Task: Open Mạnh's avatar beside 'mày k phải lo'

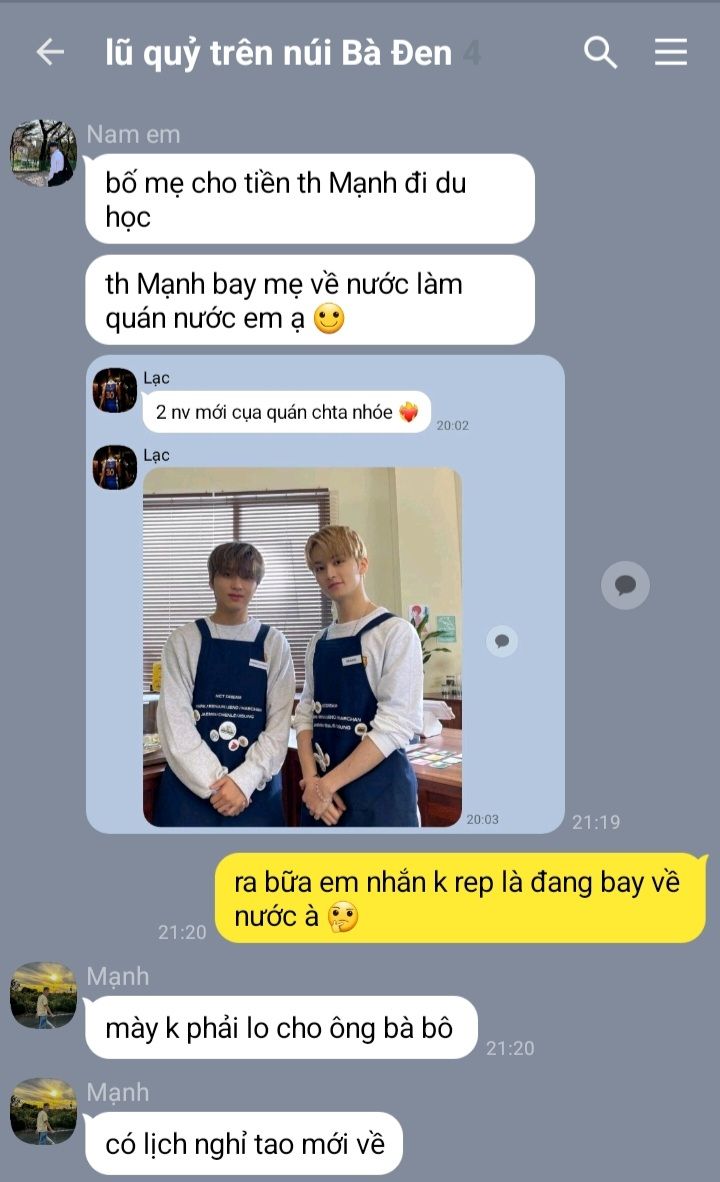Action: 43,995
